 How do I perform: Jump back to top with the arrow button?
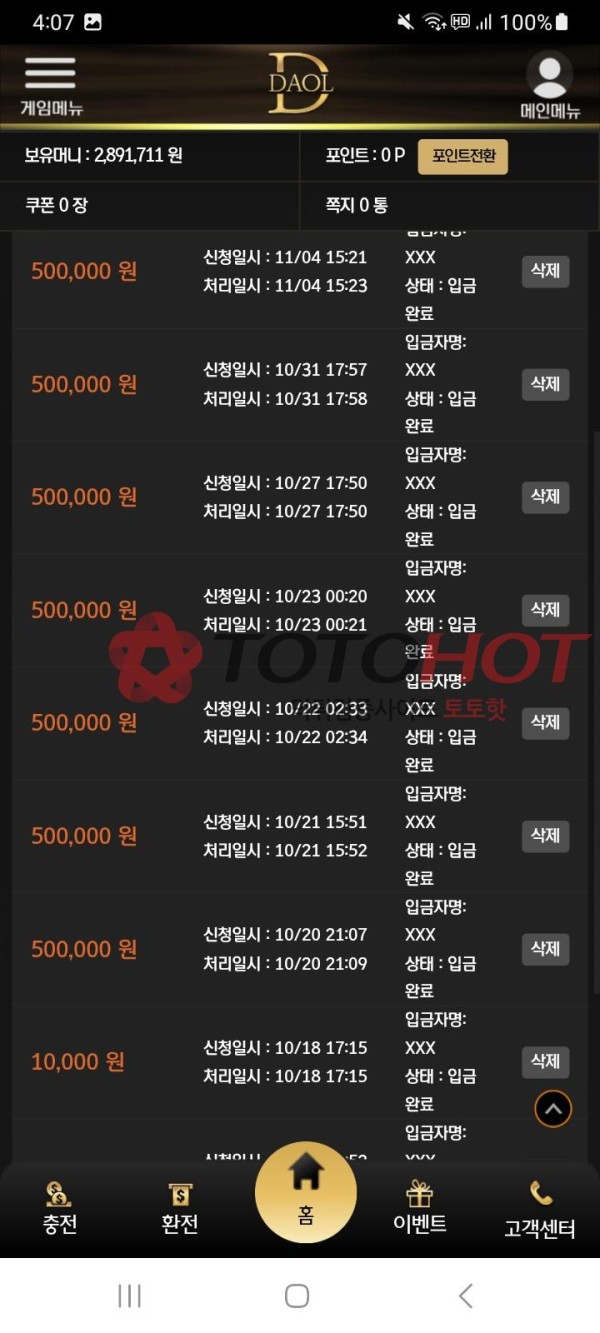click(x=553, y=1108)
